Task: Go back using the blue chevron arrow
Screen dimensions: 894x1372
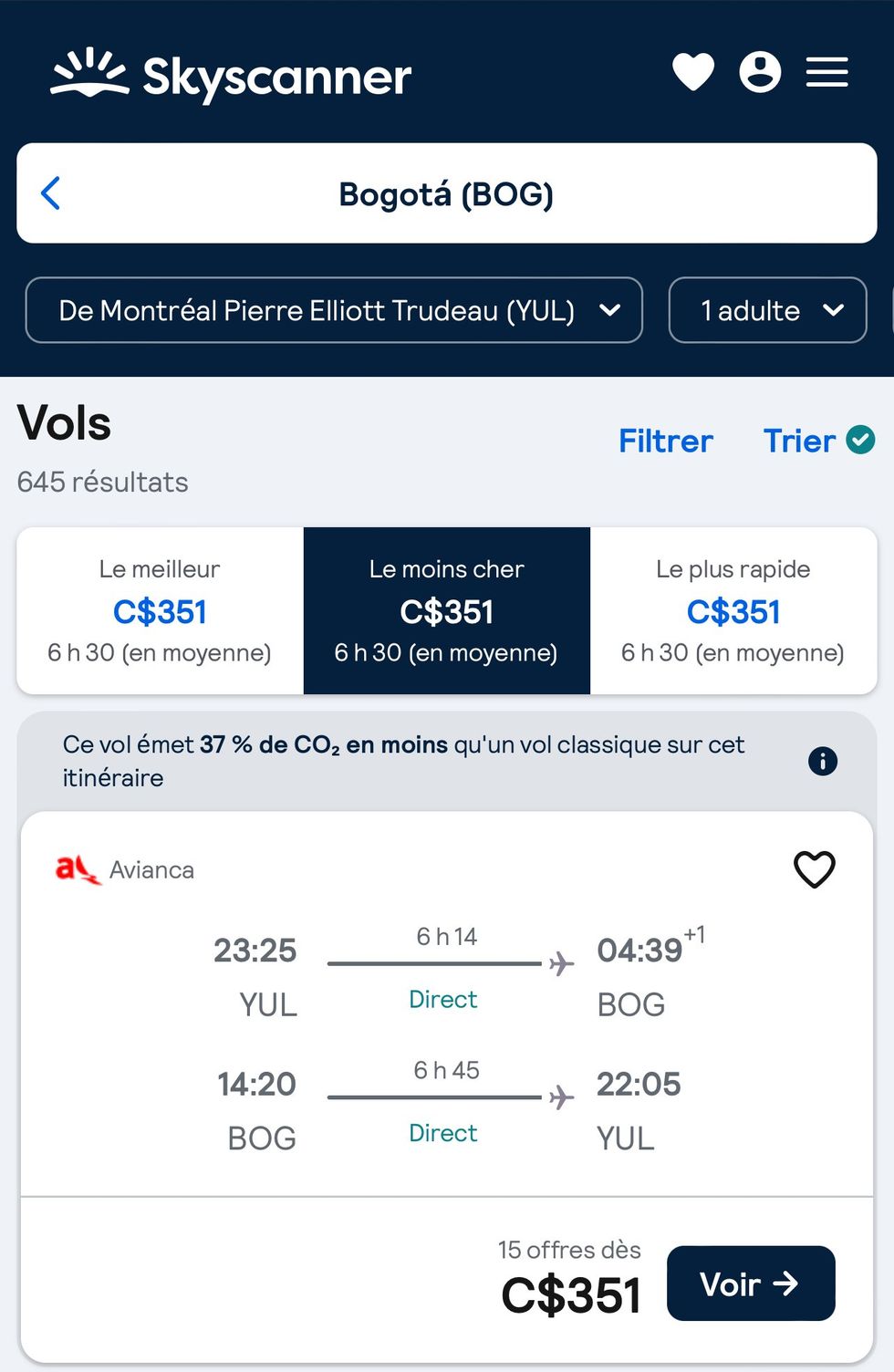Action: click(52, 193)
